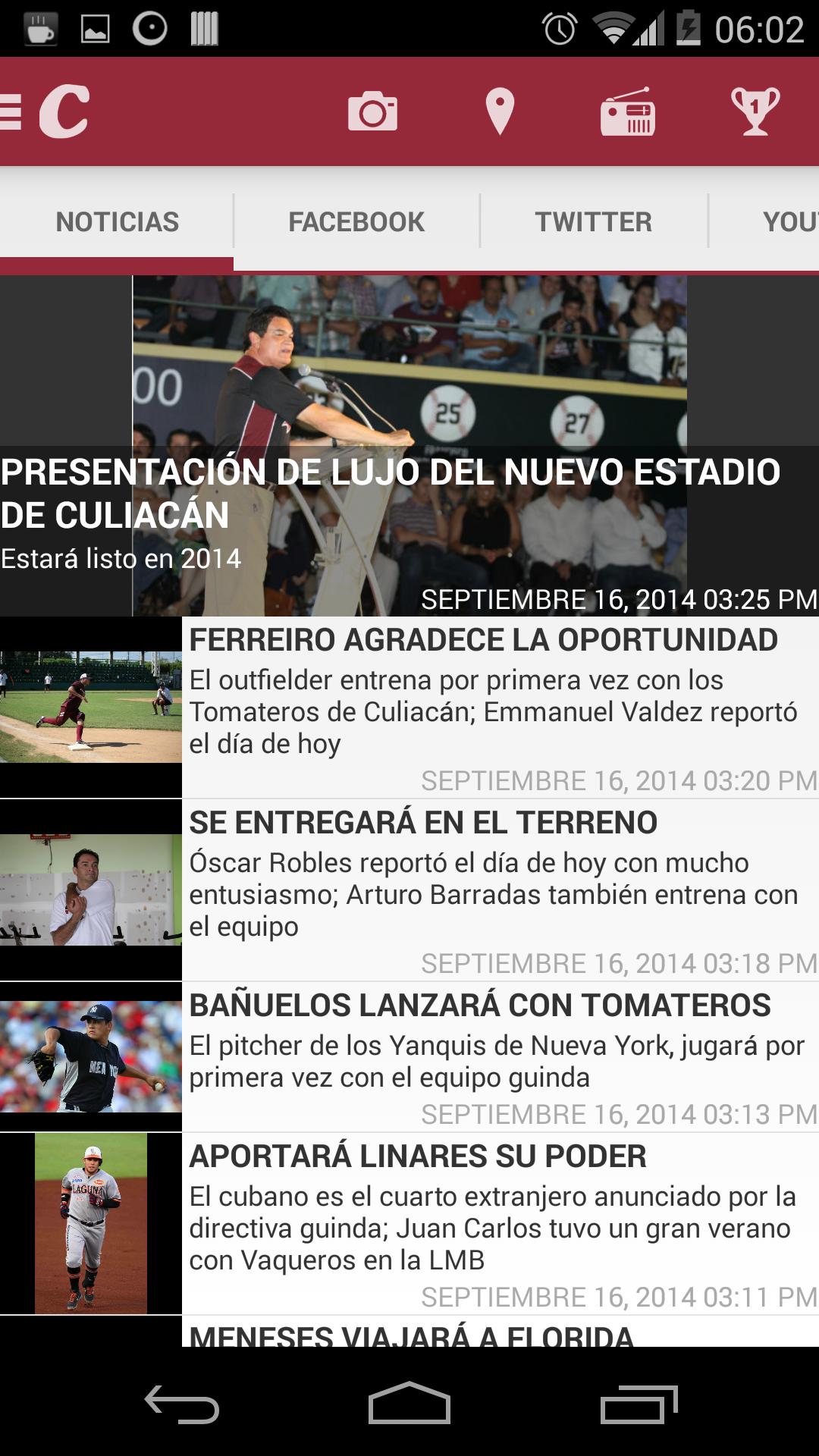Screen dimensions: 819x1456
Task: Open the location pin map
Action: [500, 112]
